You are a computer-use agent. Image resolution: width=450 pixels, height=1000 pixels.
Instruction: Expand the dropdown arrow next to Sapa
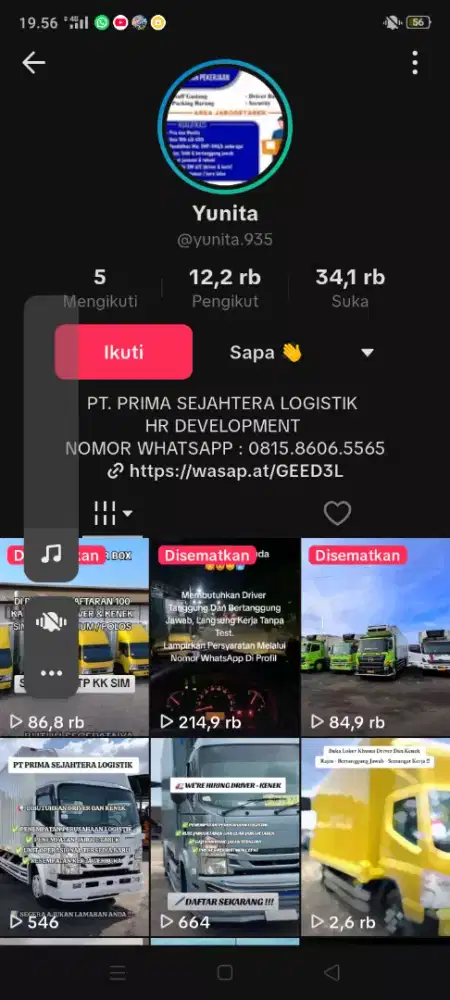click(x=367, y=353)
